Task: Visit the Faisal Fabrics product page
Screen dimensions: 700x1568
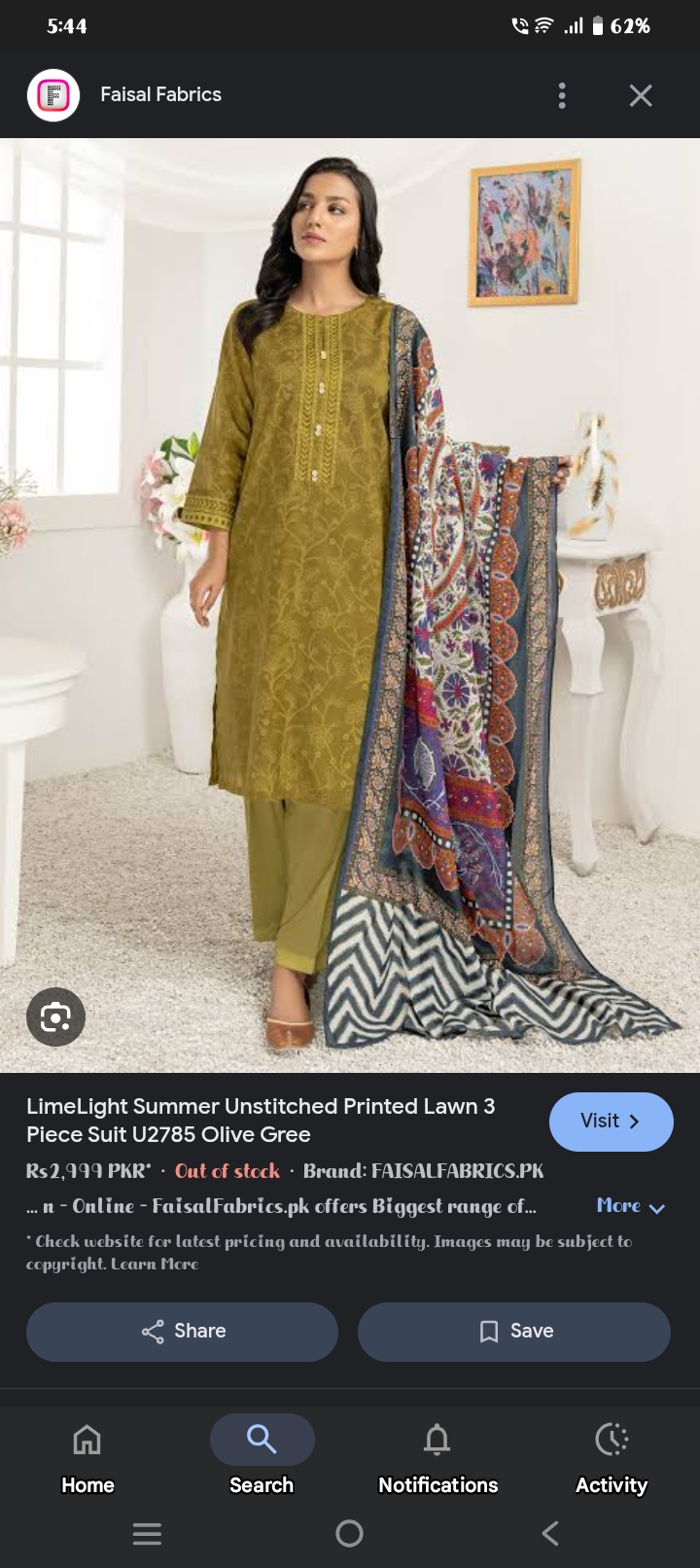Action: pyautogui.click(x=611, y=1122)
